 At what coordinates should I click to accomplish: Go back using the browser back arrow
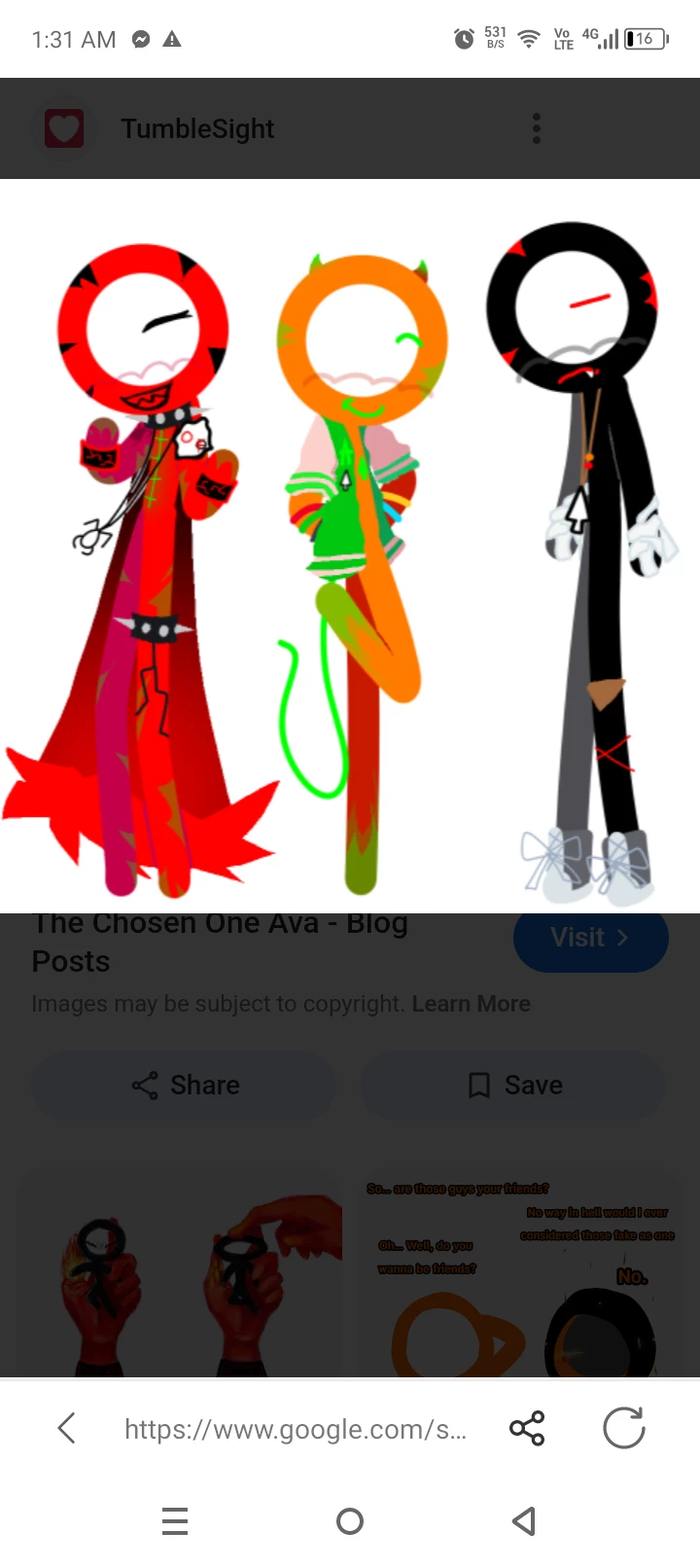(66, 1429)
